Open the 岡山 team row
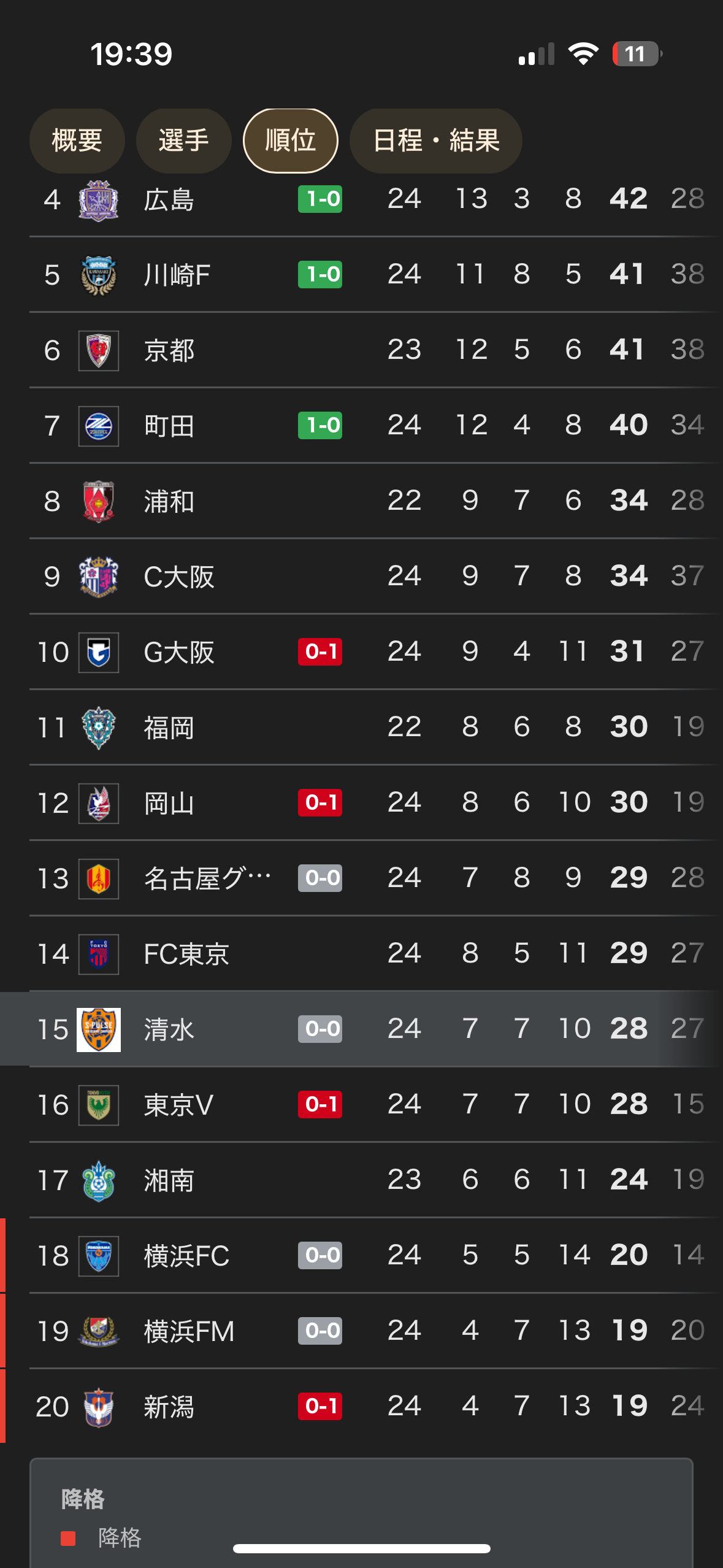This screenshot has width=723, height=1568. tap(362, 802)
